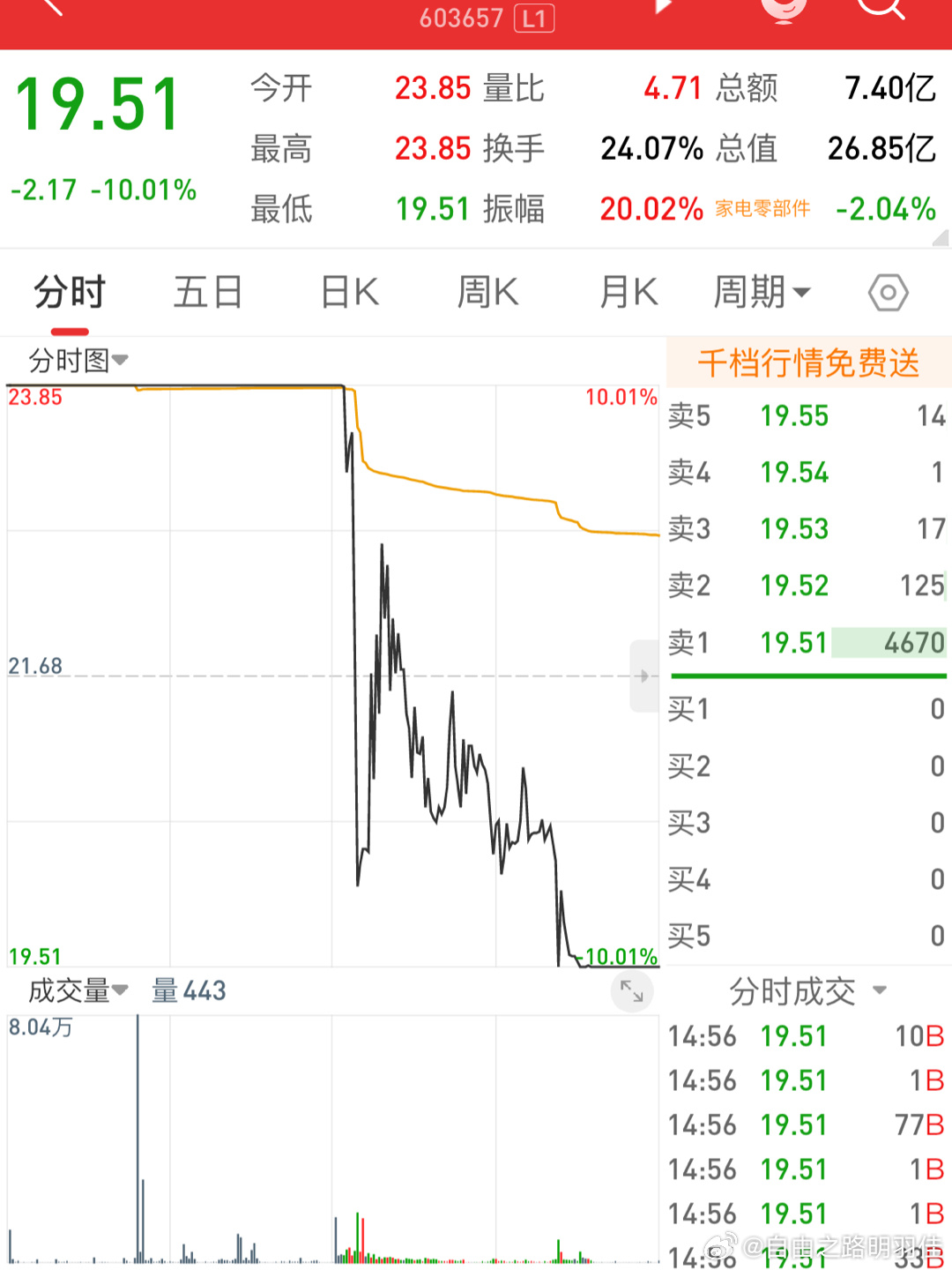The height and width of the screenshot is (1270, 952).
Task: Select the 卖1 price 19.51
Action: coord(792,643)
